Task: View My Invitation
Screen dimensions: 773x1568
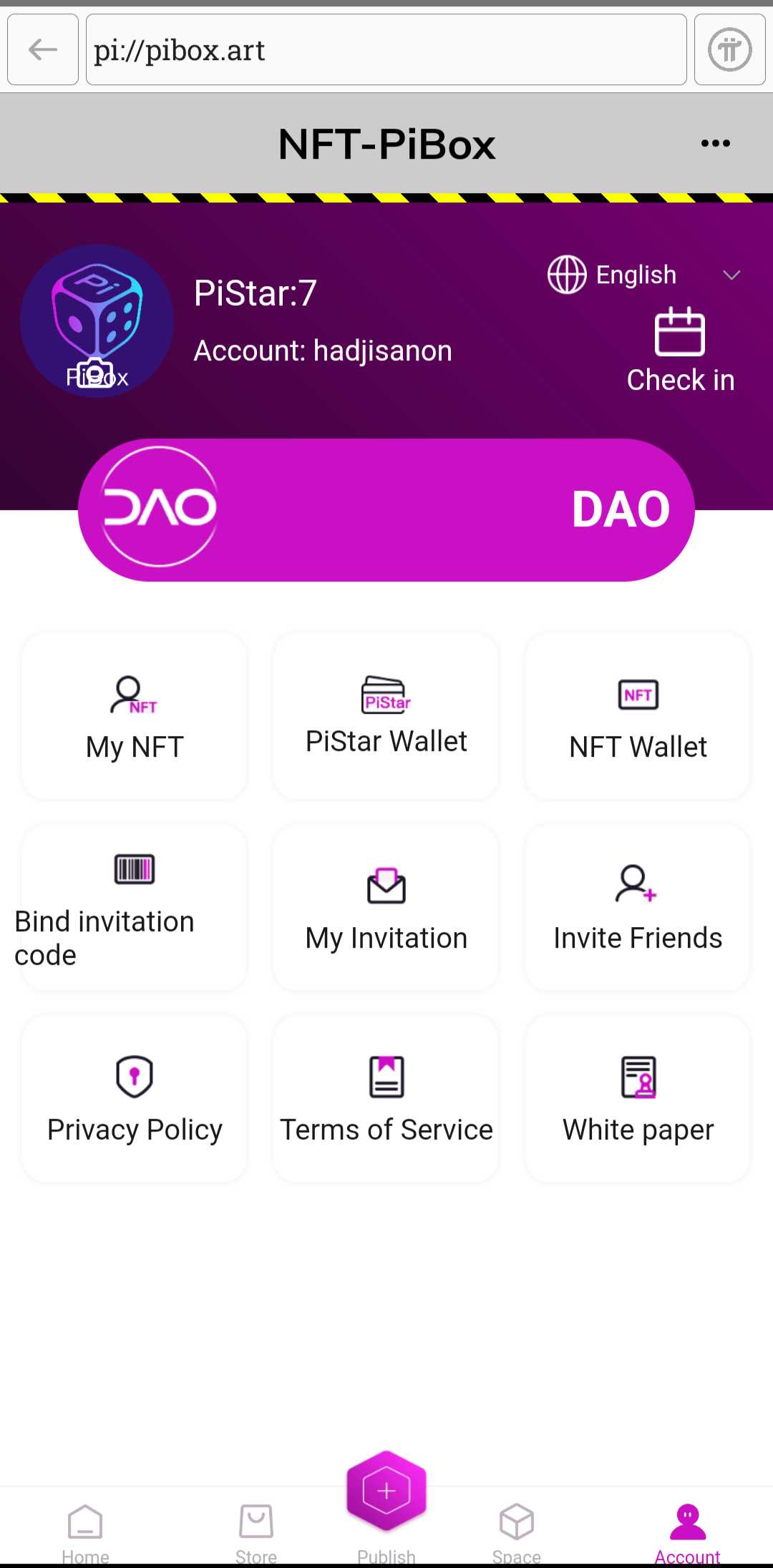Action: [386, 907]
